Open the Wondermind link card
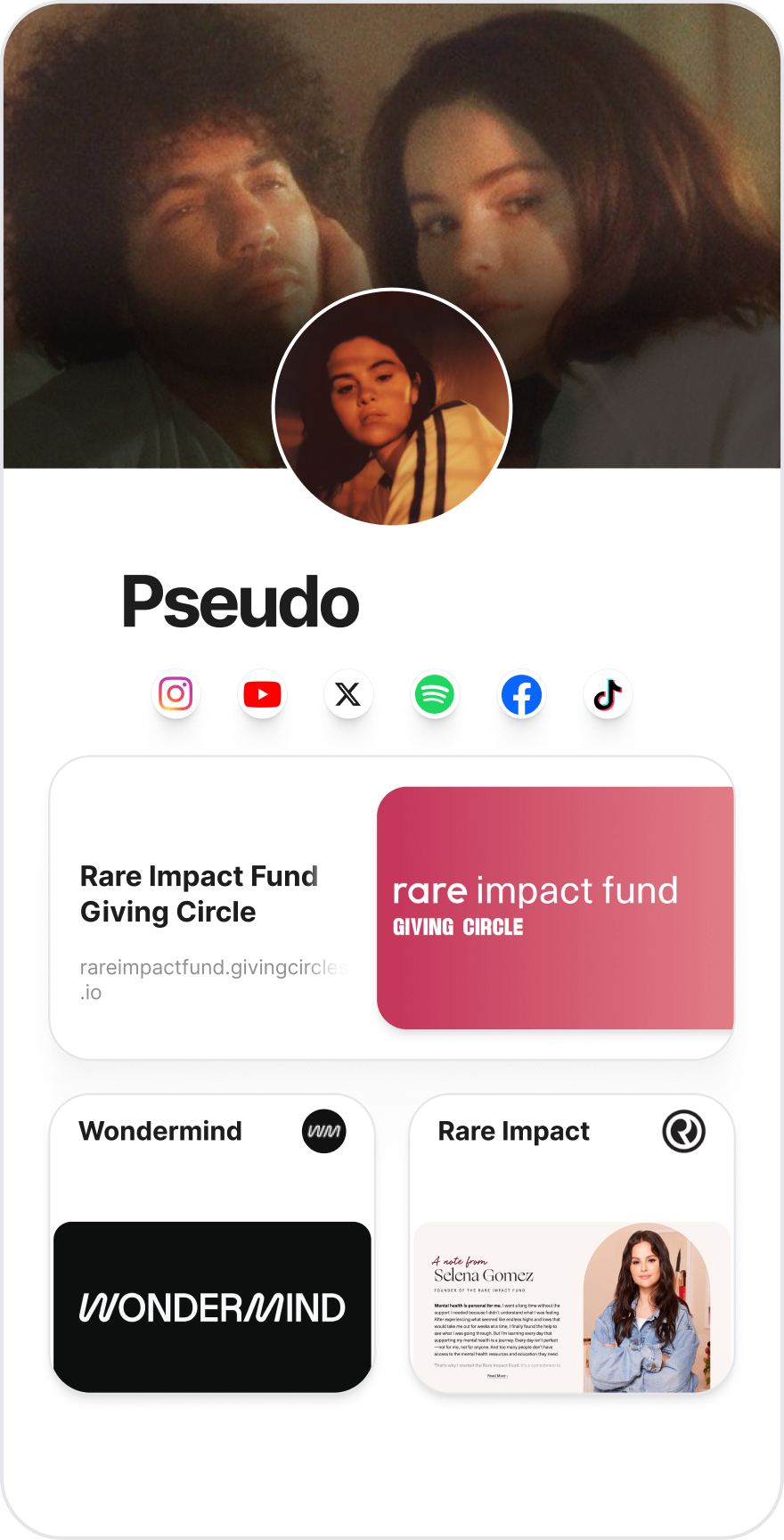 click(212, 1243)
